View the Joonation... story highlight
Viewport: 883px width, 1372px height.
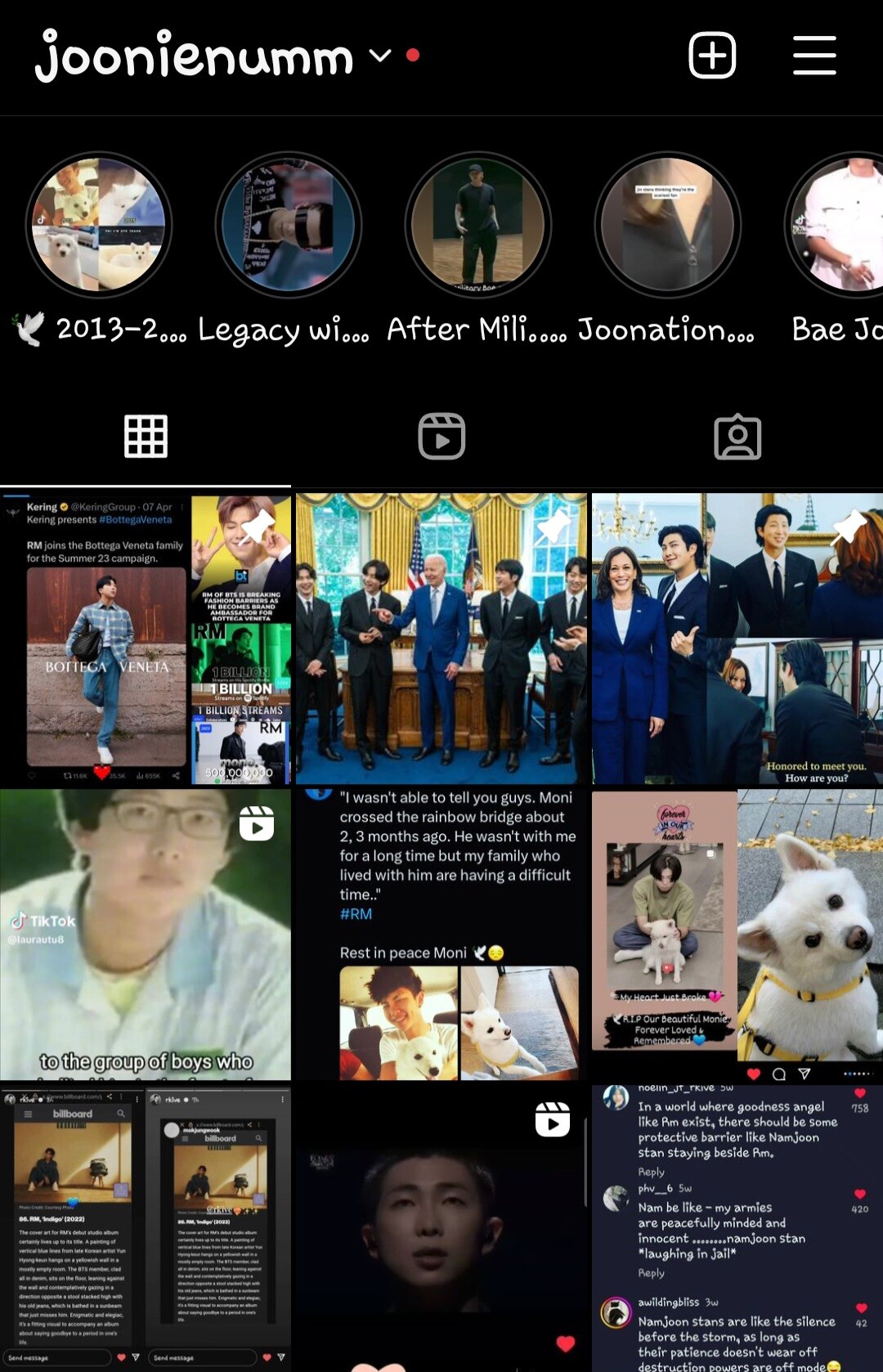click(668, 226)
